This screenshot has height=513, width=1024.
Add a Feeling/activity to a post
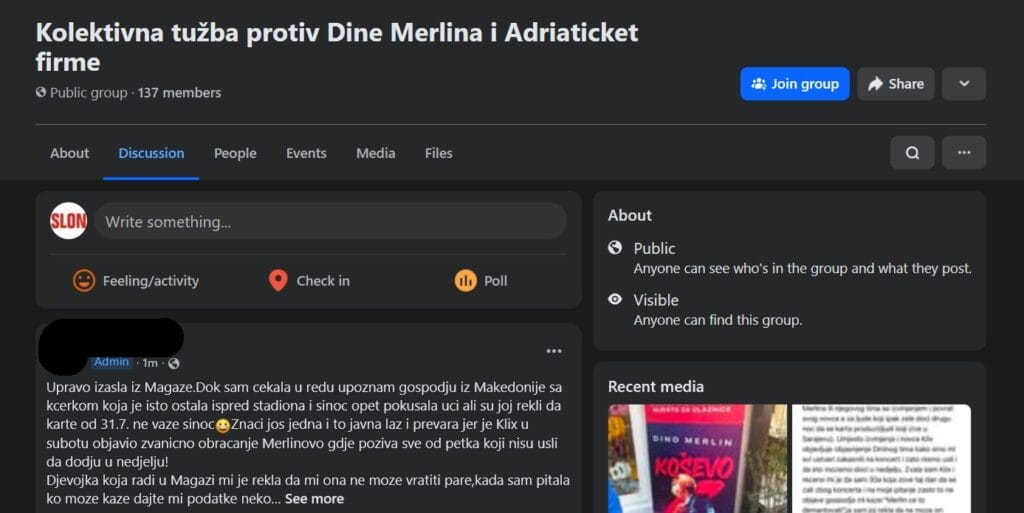[x=136, y=281]
